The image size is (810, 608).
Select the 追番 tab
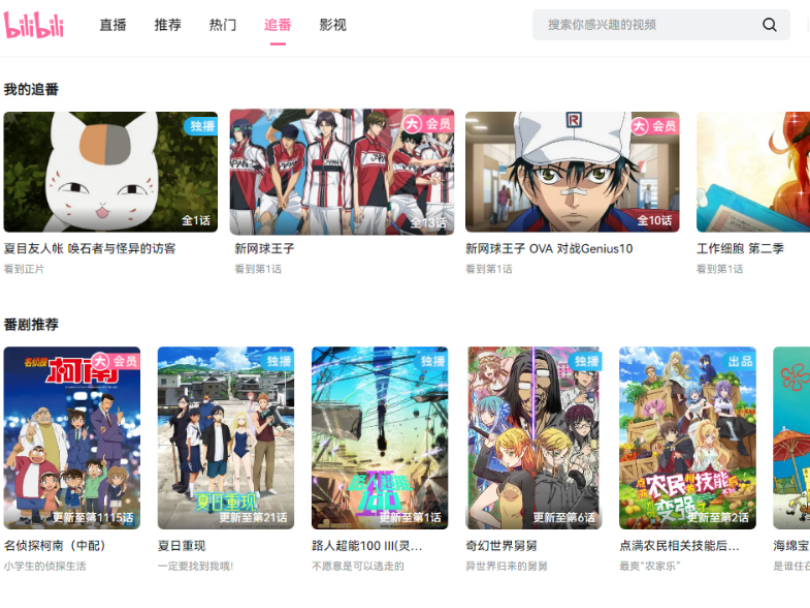pos(278,25)
